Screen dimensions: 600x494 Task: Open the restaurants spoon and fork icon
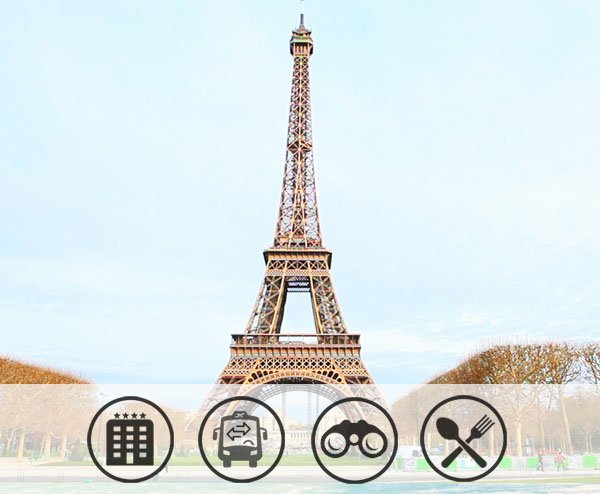(x=464, y=439)
